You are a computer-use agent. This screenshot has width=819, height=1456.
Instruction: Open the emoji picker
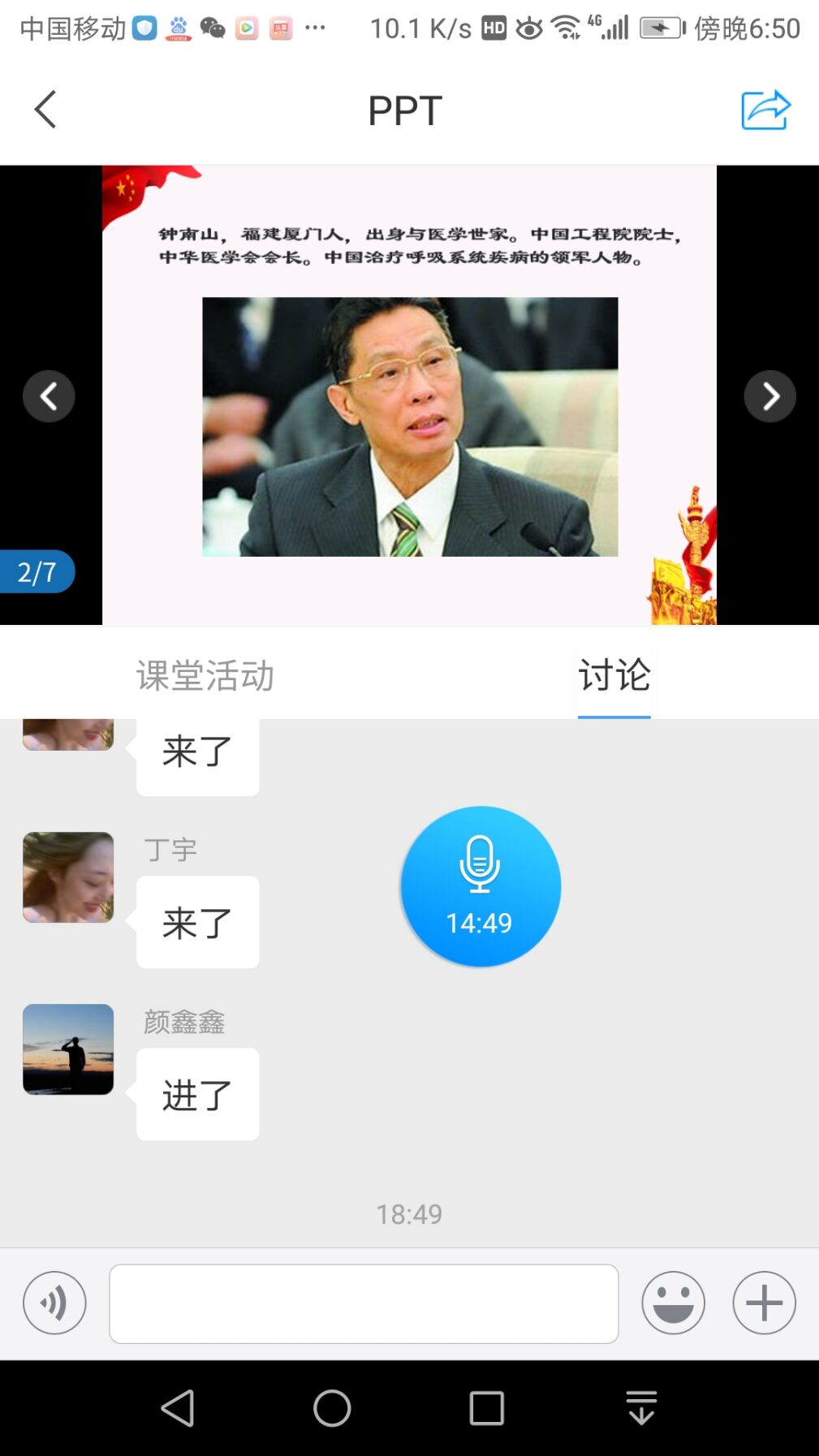[x=673, y=1303]
